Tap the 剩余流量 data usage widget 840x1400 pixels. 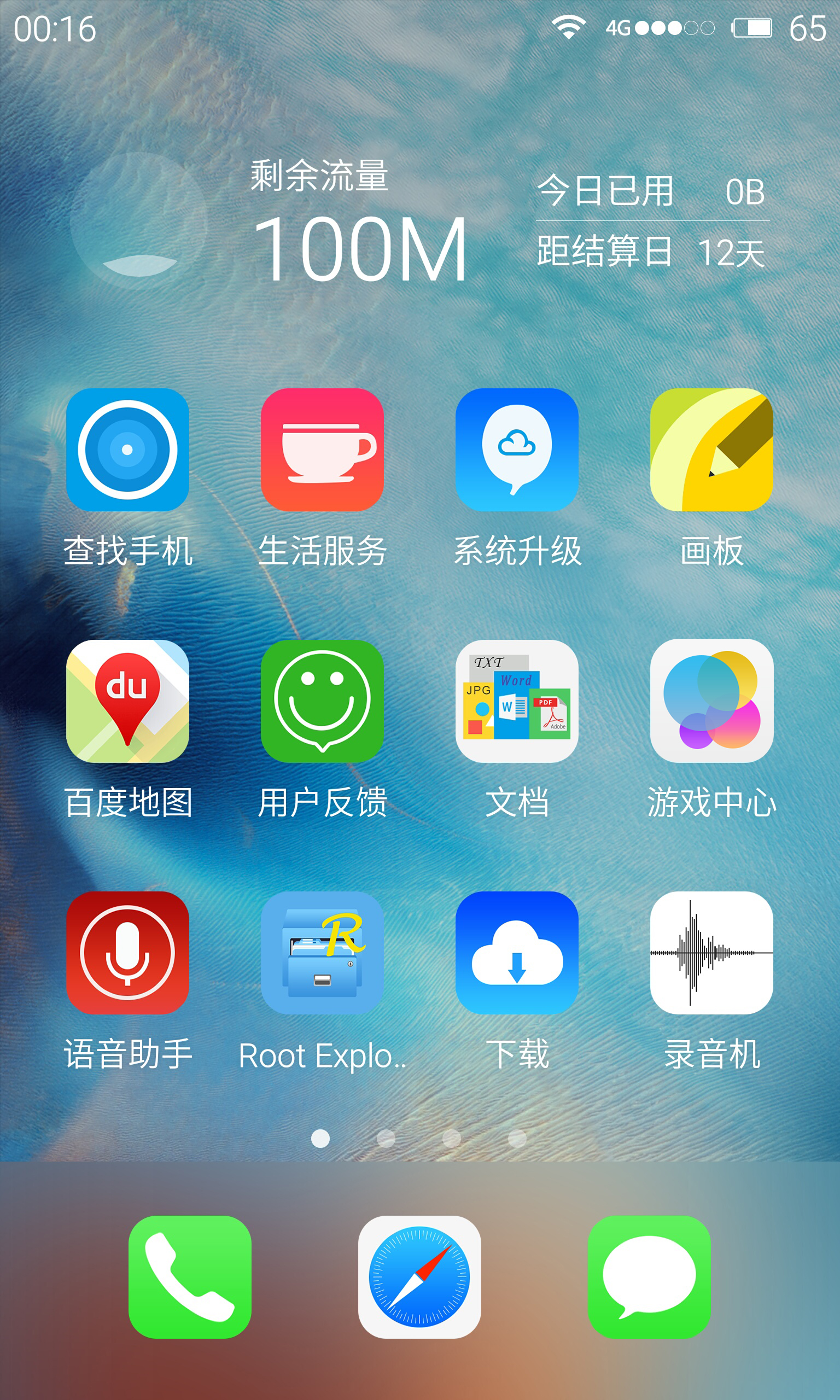pos(419,221)
